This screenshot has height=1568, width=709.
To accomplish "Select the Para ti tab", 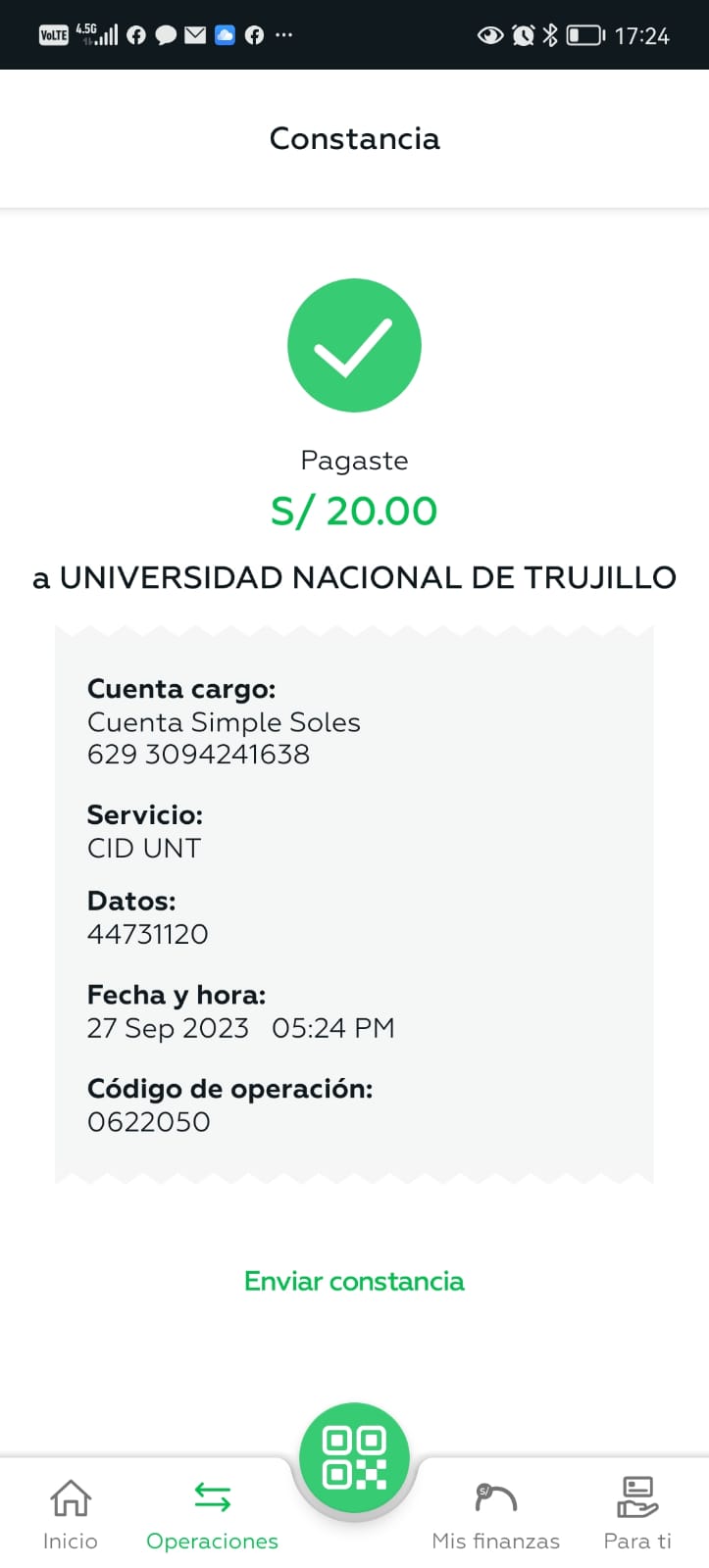I will point(637,1513).
